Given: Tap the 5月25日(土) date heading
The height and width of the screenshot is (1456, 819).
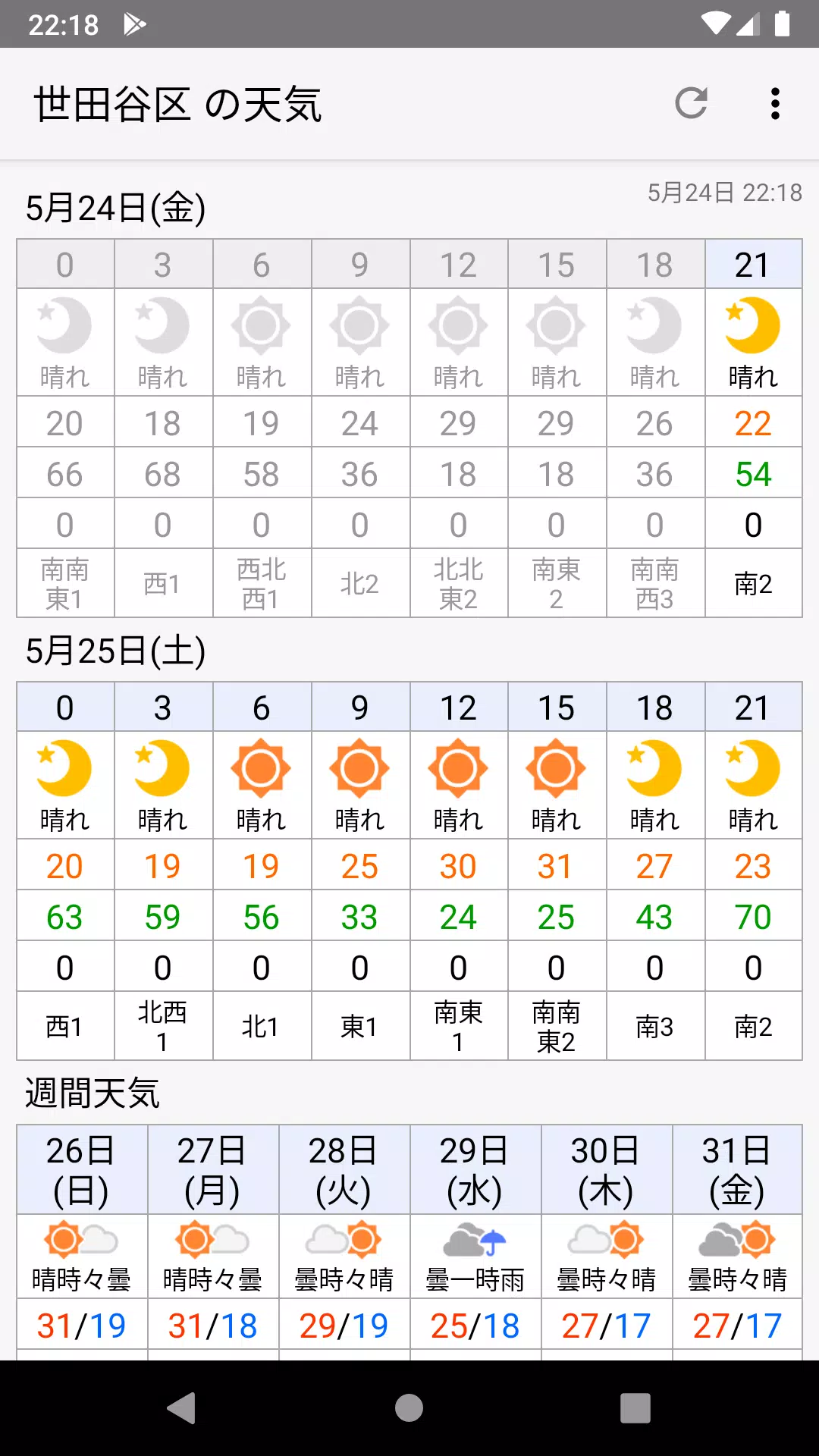Looking at the screenshot, I should point(115,651).
